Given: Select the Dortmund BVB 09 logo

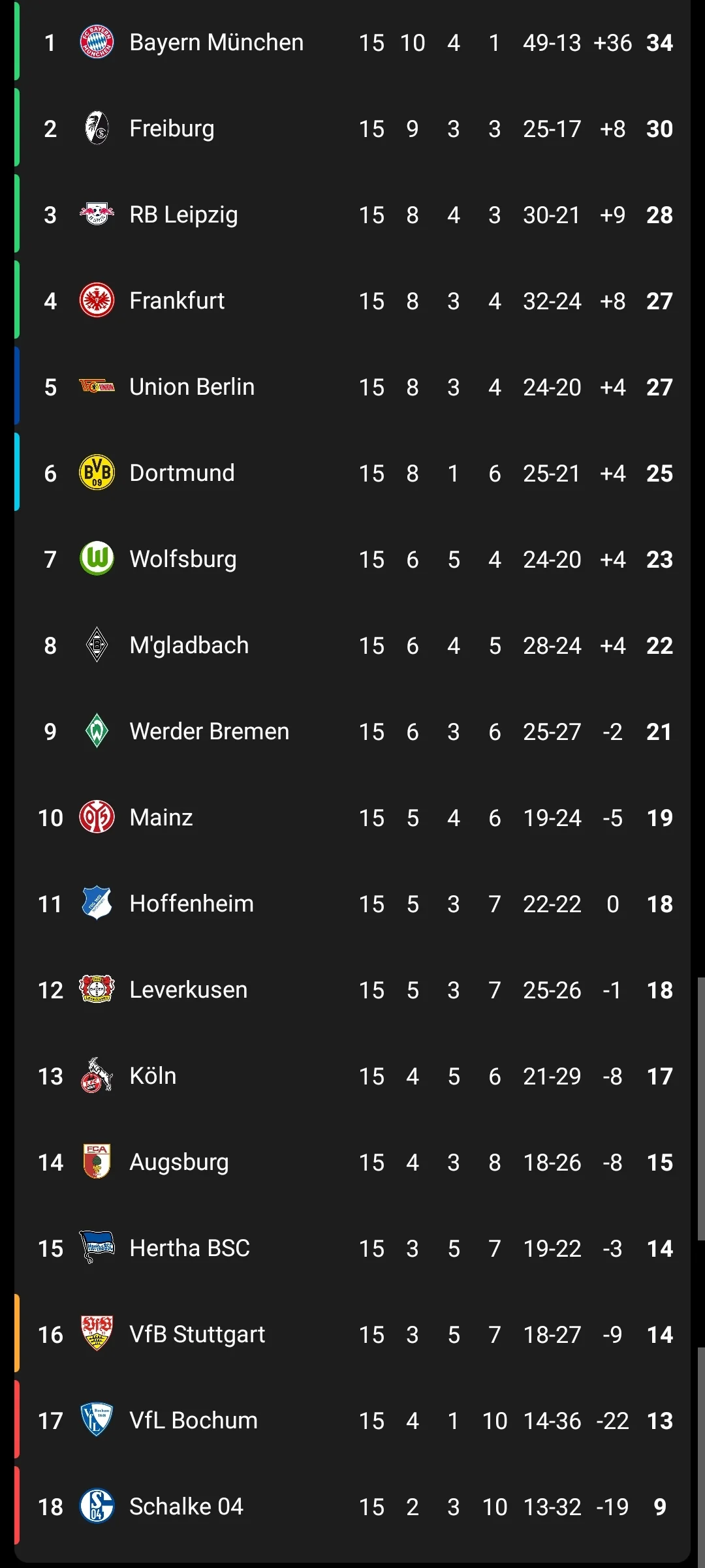Looking at the screenshot, I should pos(97,472).
